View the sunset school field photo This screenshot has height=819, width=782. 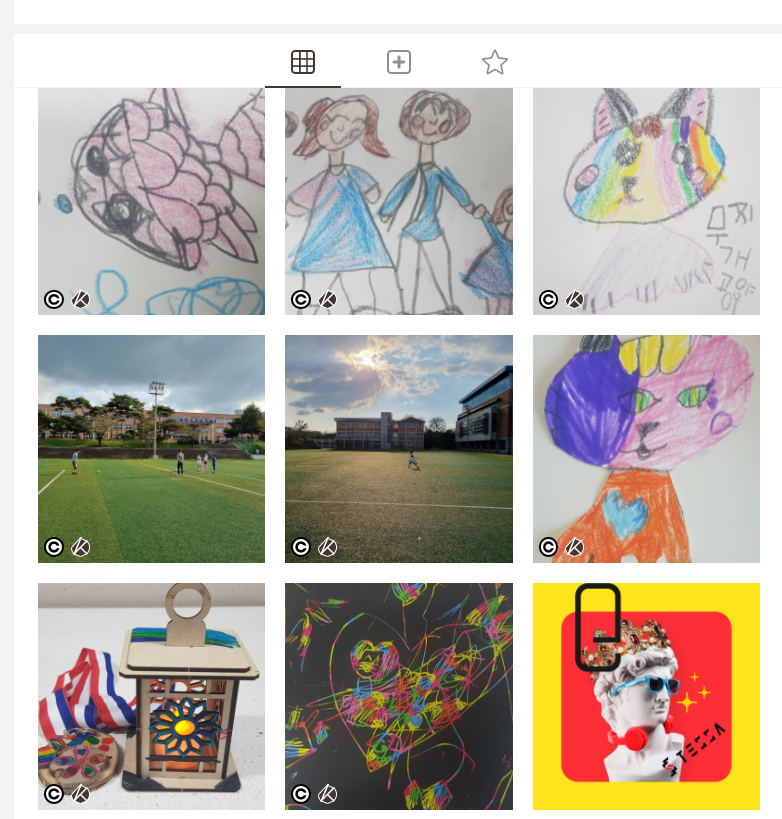point(398,449)
